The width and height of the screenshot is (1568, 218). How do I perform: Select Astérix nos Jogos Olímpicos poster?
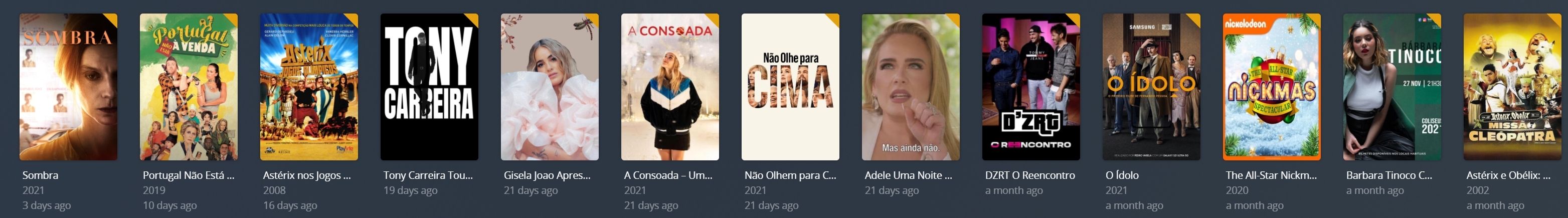click(x=308, y=87)
